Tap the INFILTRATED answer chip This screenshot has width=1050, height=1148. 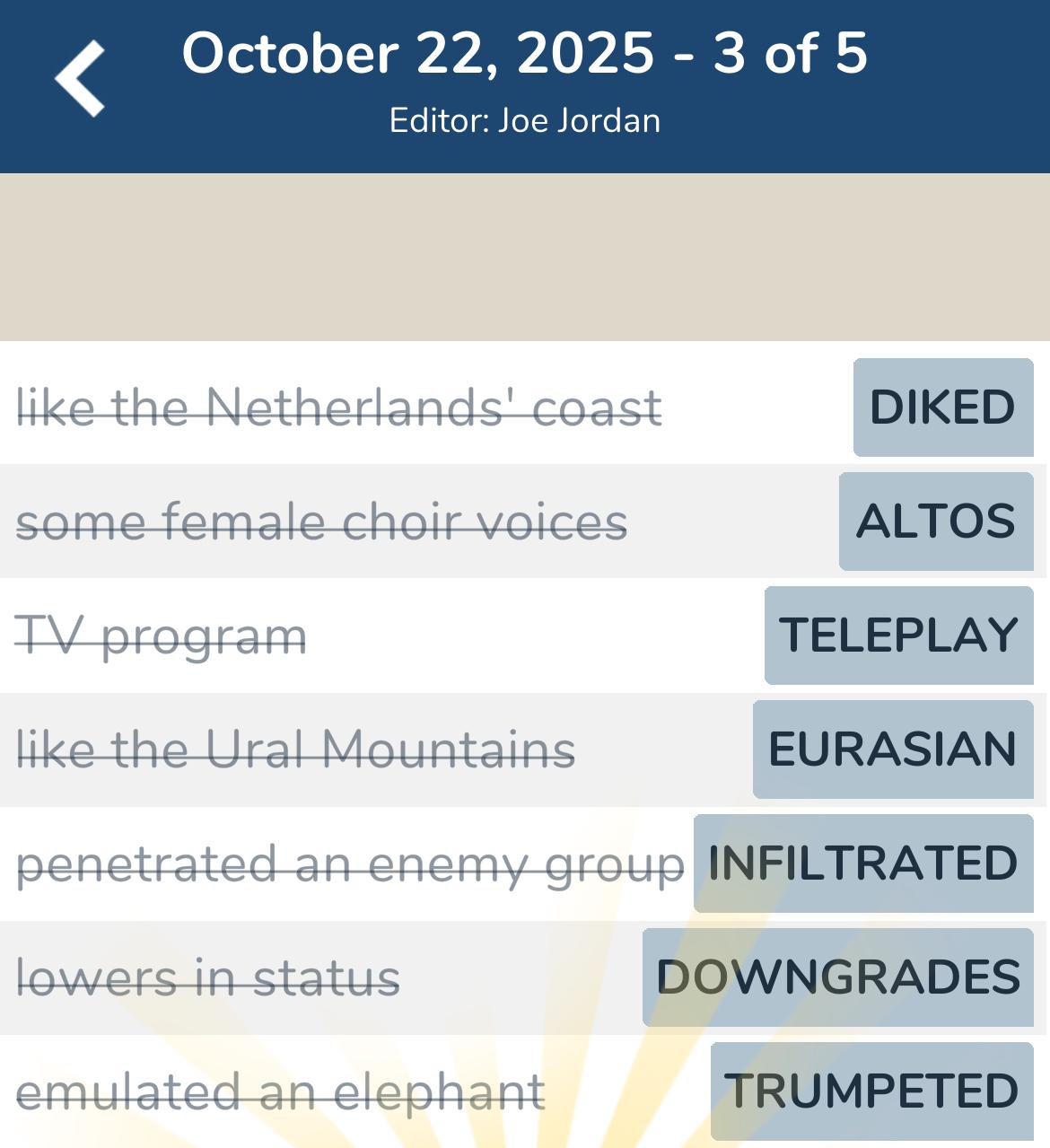click(863, 863)
